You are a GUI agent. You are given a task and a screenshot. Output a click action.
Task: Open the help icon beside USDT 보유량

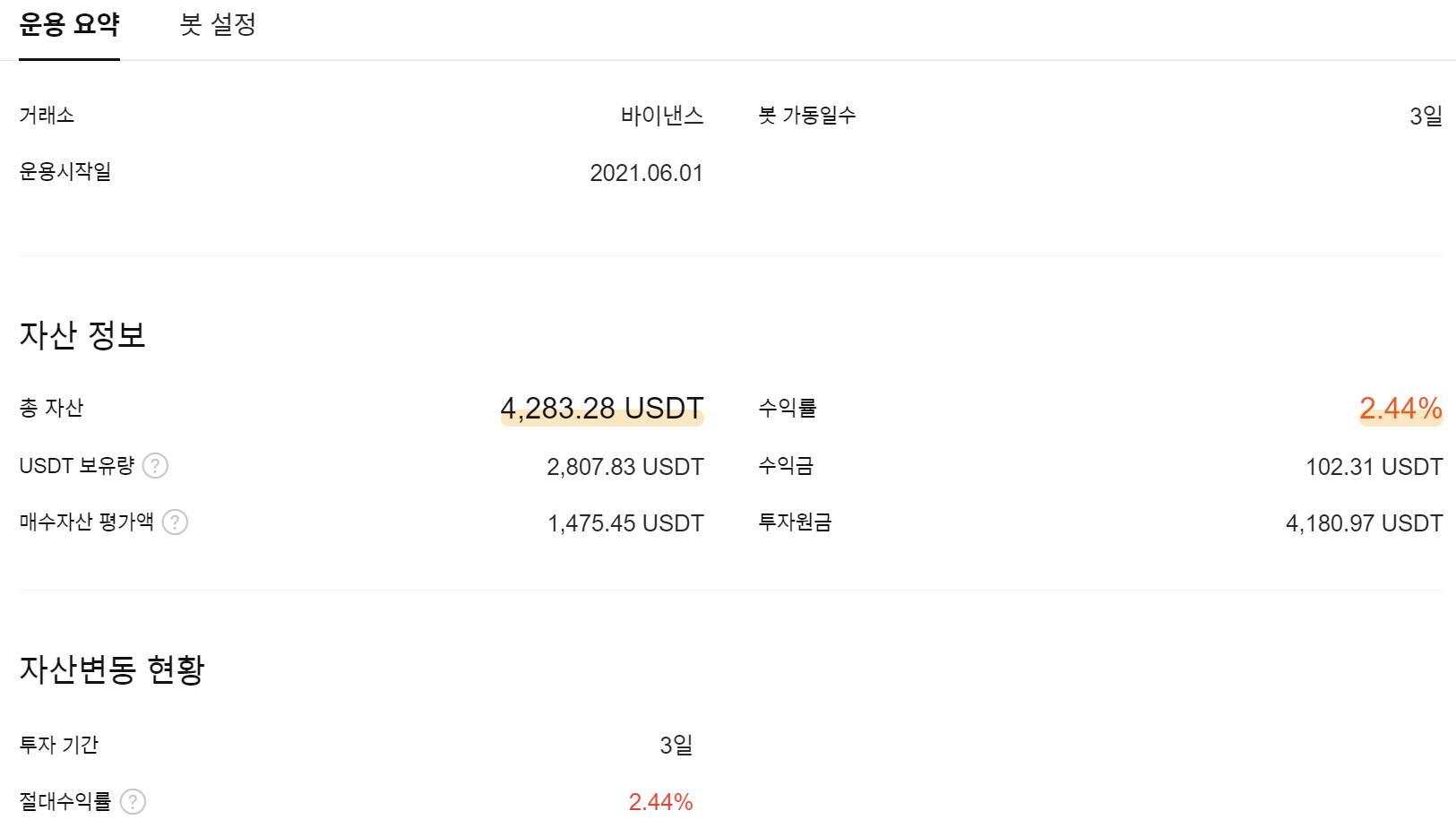point(155,466)
